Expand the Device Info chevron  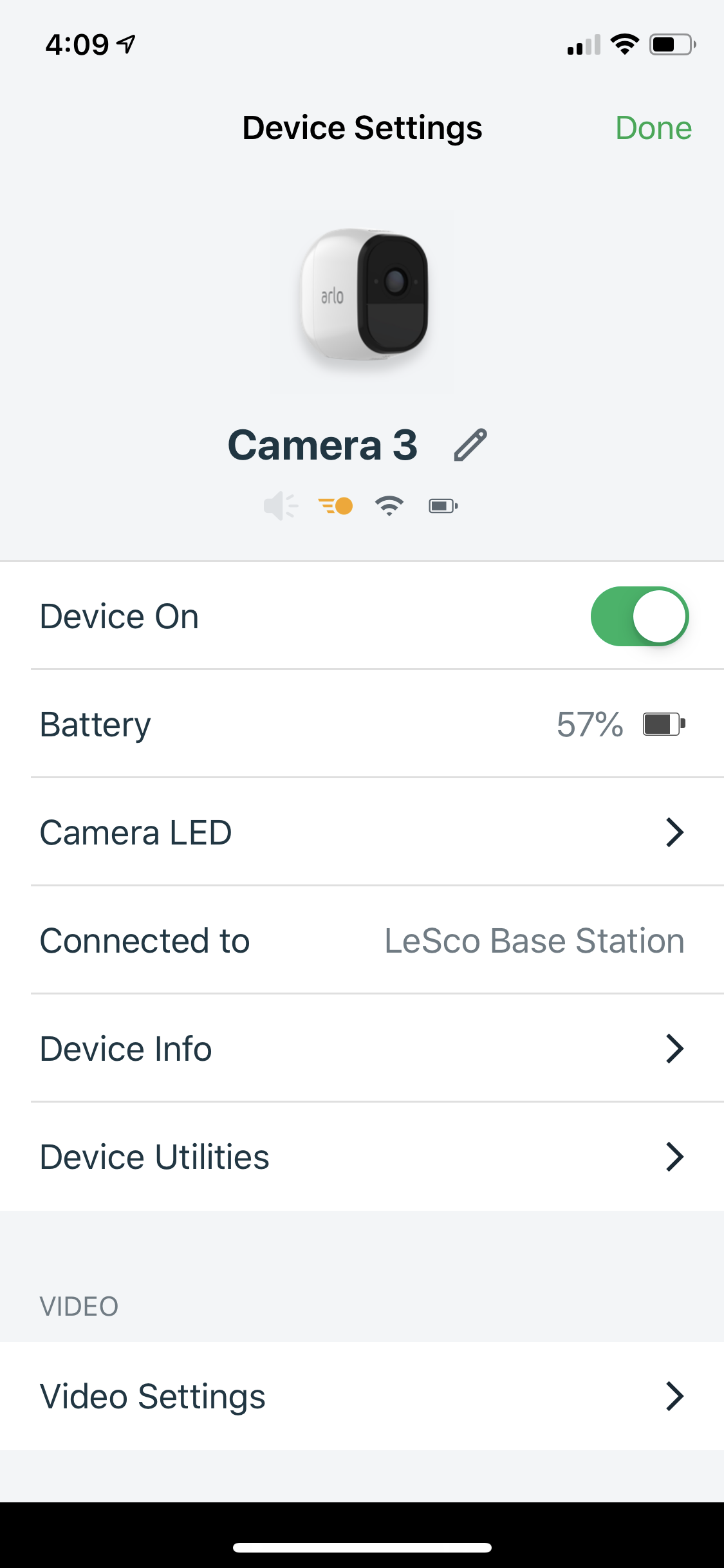click(675, 1049)
